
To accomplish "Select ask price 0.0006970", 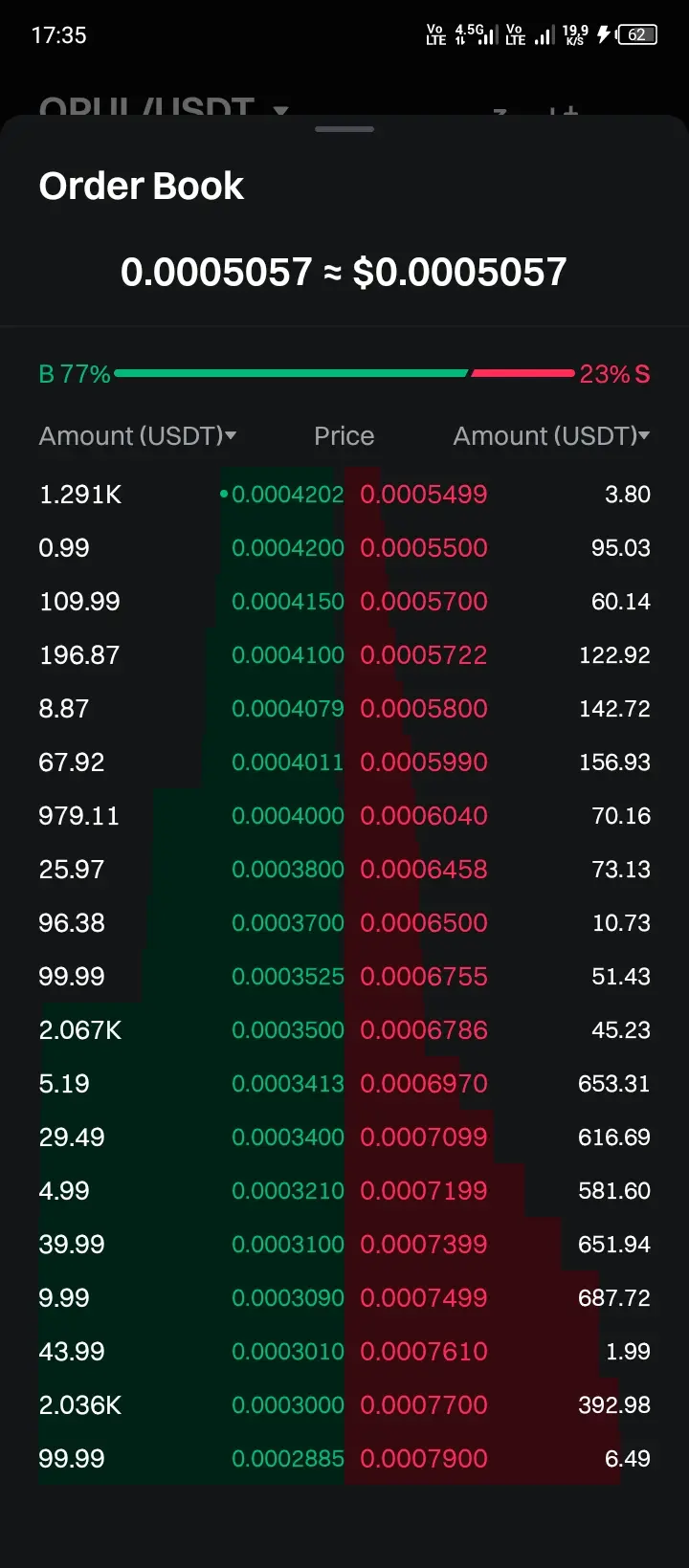I will coord(424,1084).
